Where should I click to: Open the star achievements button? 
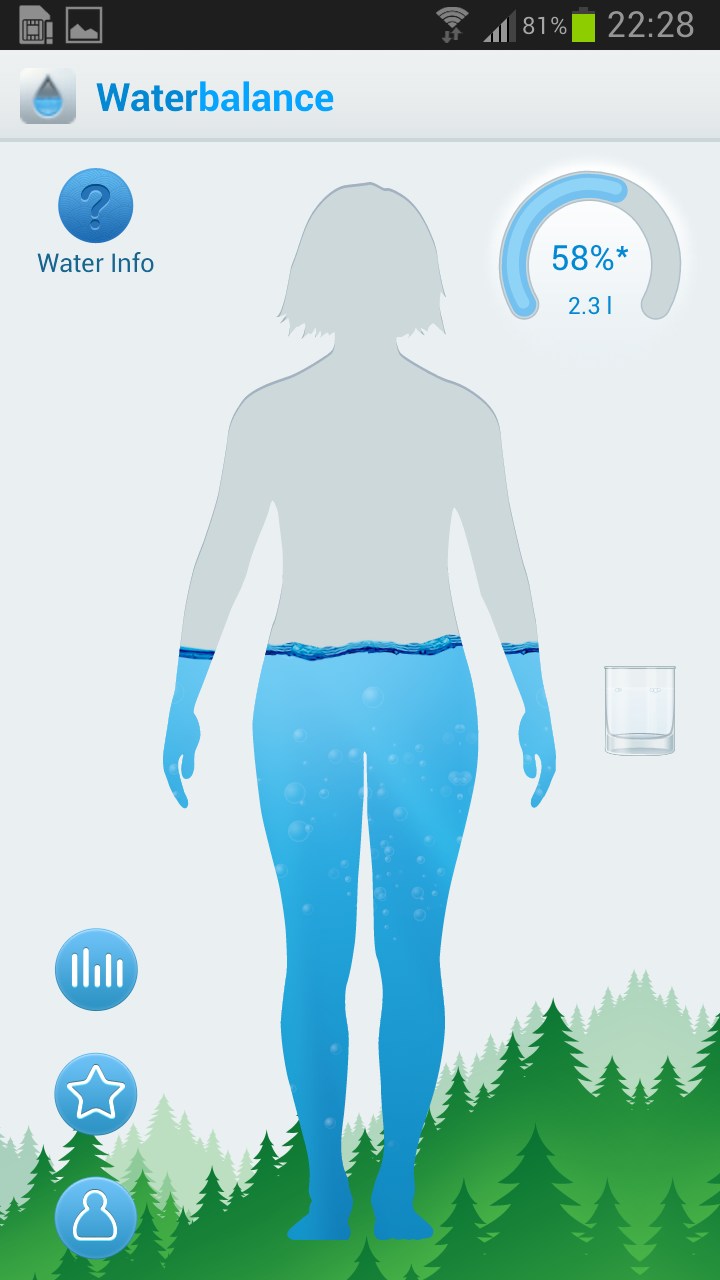[96, 1094]
